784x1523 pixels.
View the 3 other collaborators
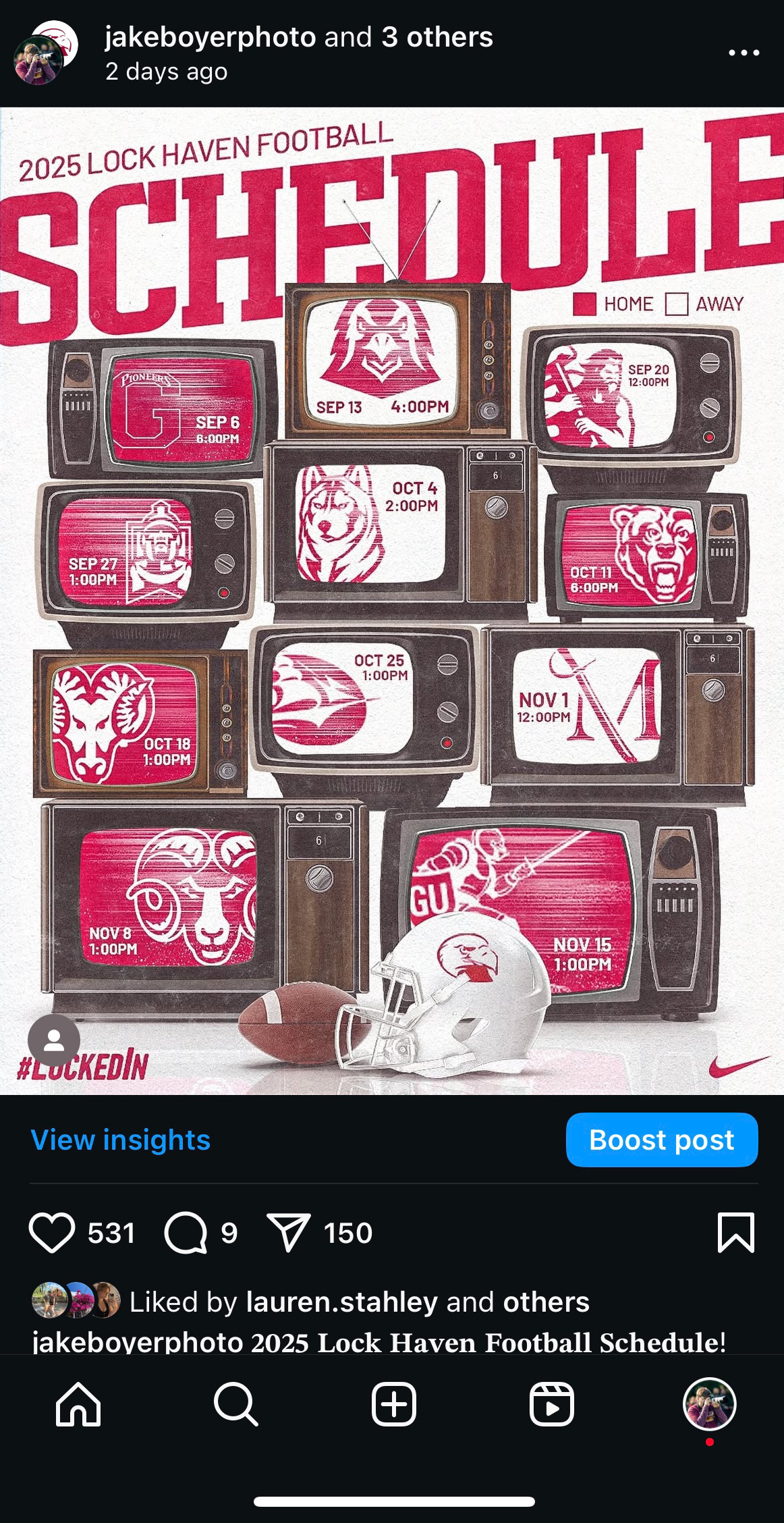(437, 37)
